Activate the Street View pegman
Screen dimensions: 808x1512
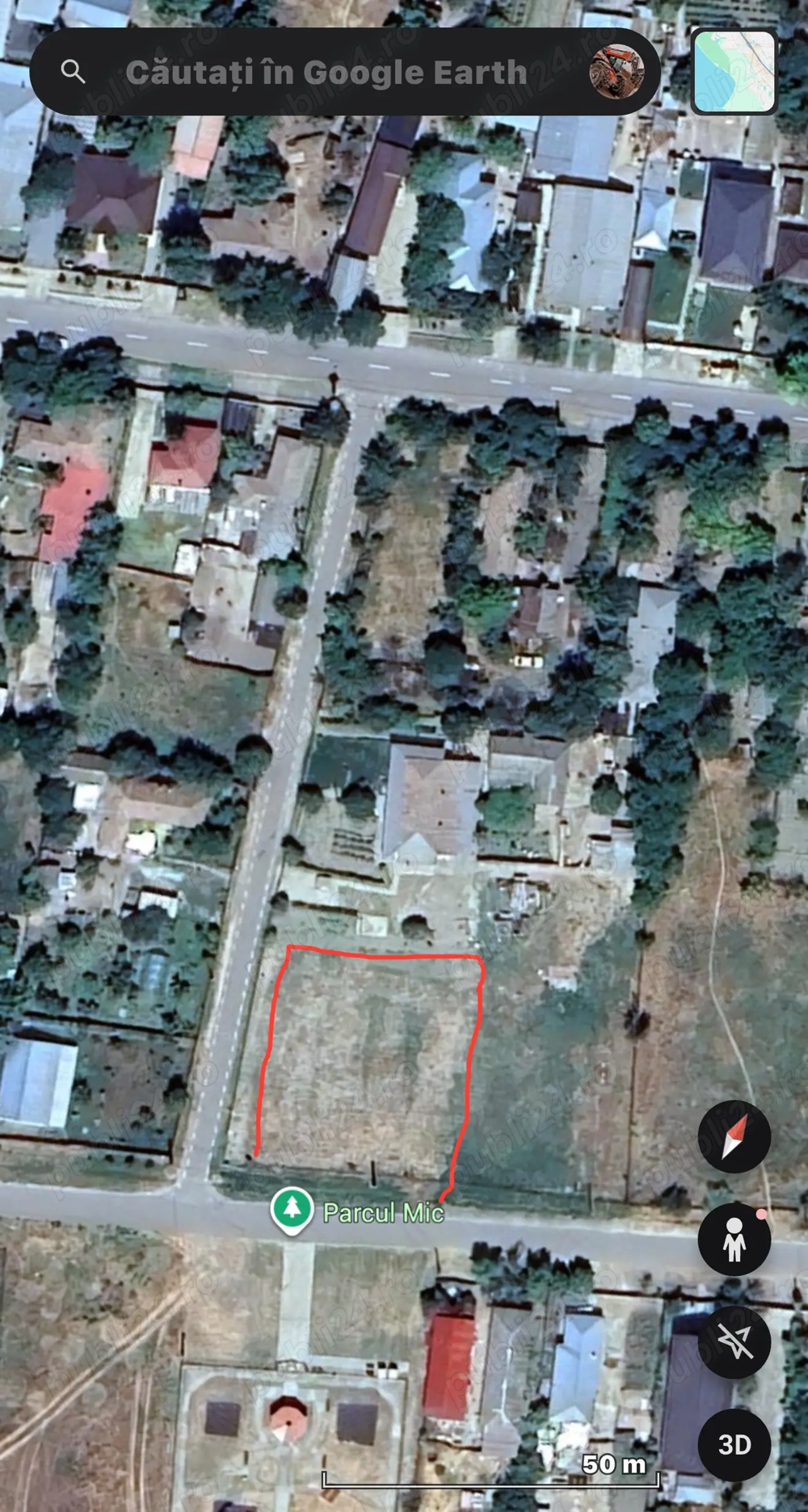pyautogui.click(x=734, y=1240)
